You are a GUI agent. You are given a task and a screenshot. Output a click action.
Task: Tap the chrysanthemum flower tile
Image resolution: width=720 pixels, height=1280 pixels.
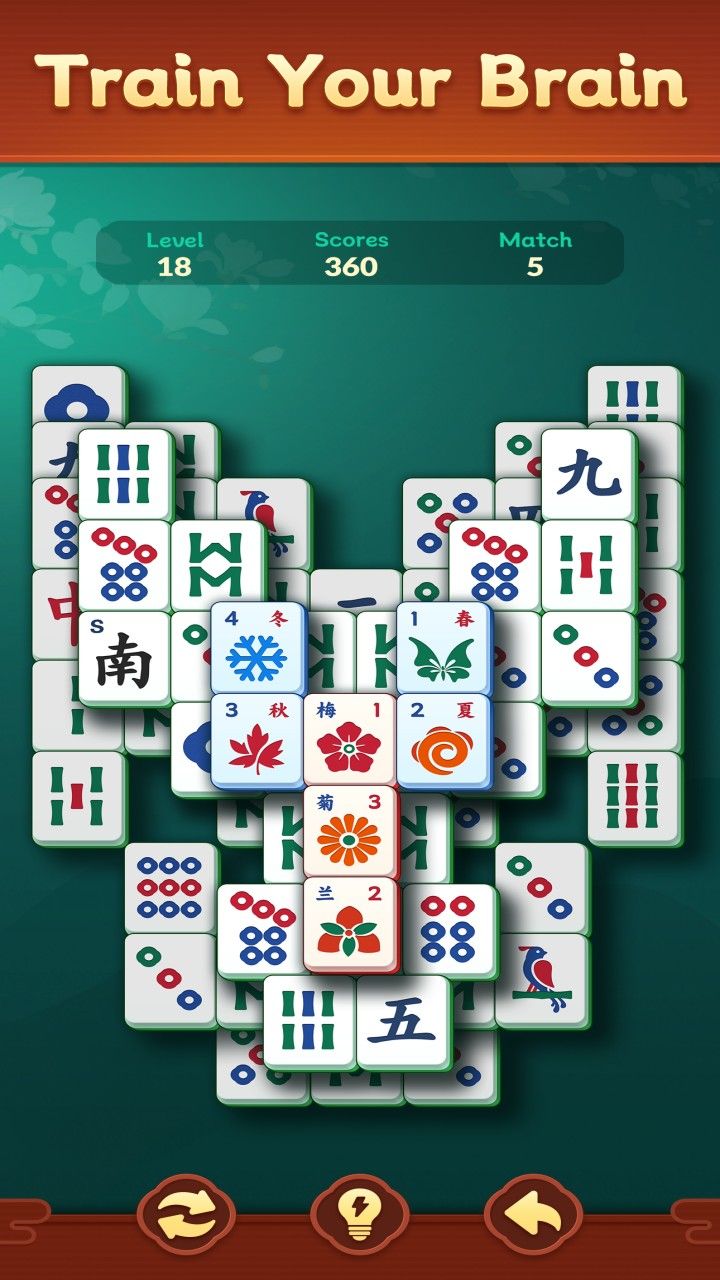[350, 831]
